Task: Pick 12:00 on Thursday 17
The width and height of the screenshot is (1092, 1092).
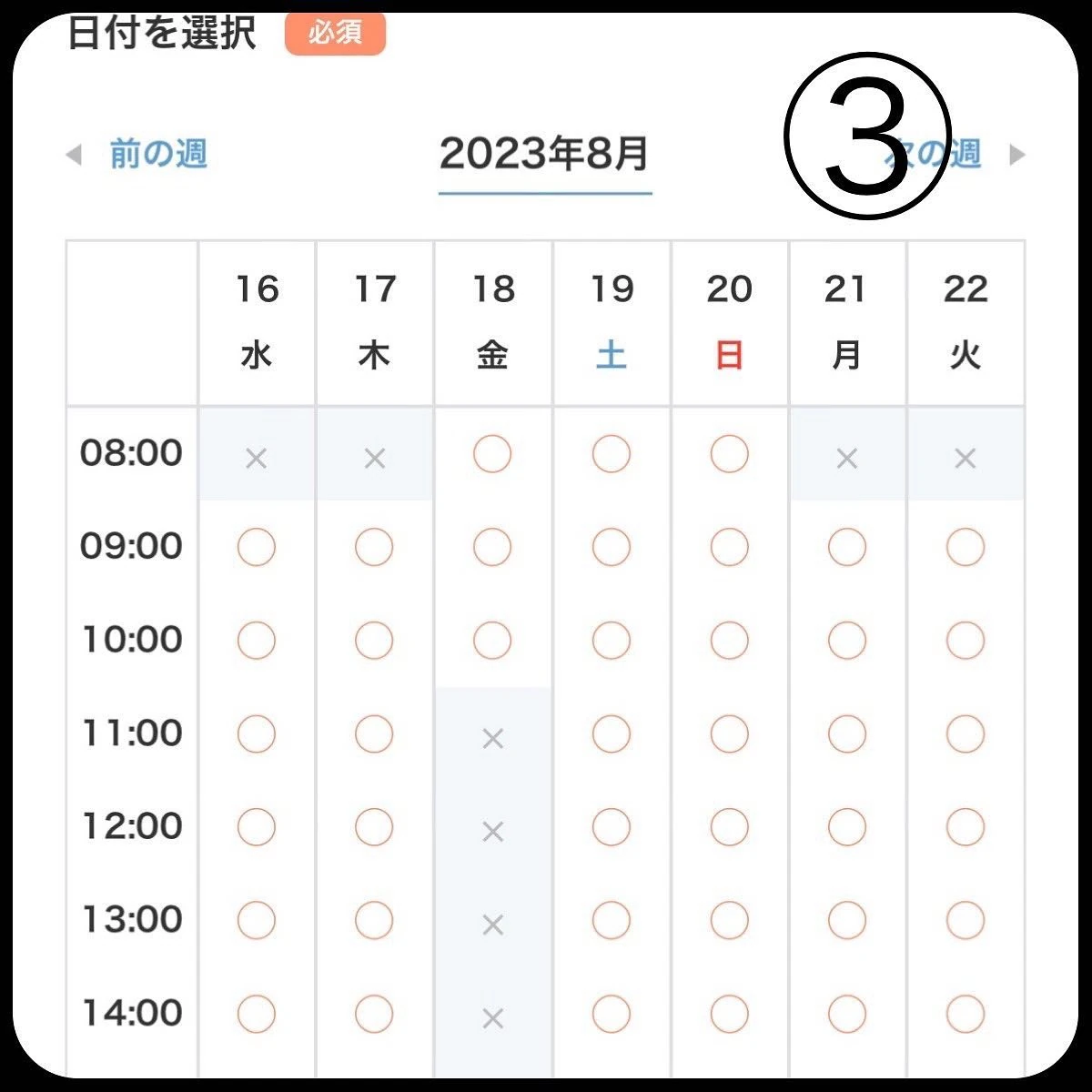Action: click(374, 827)
